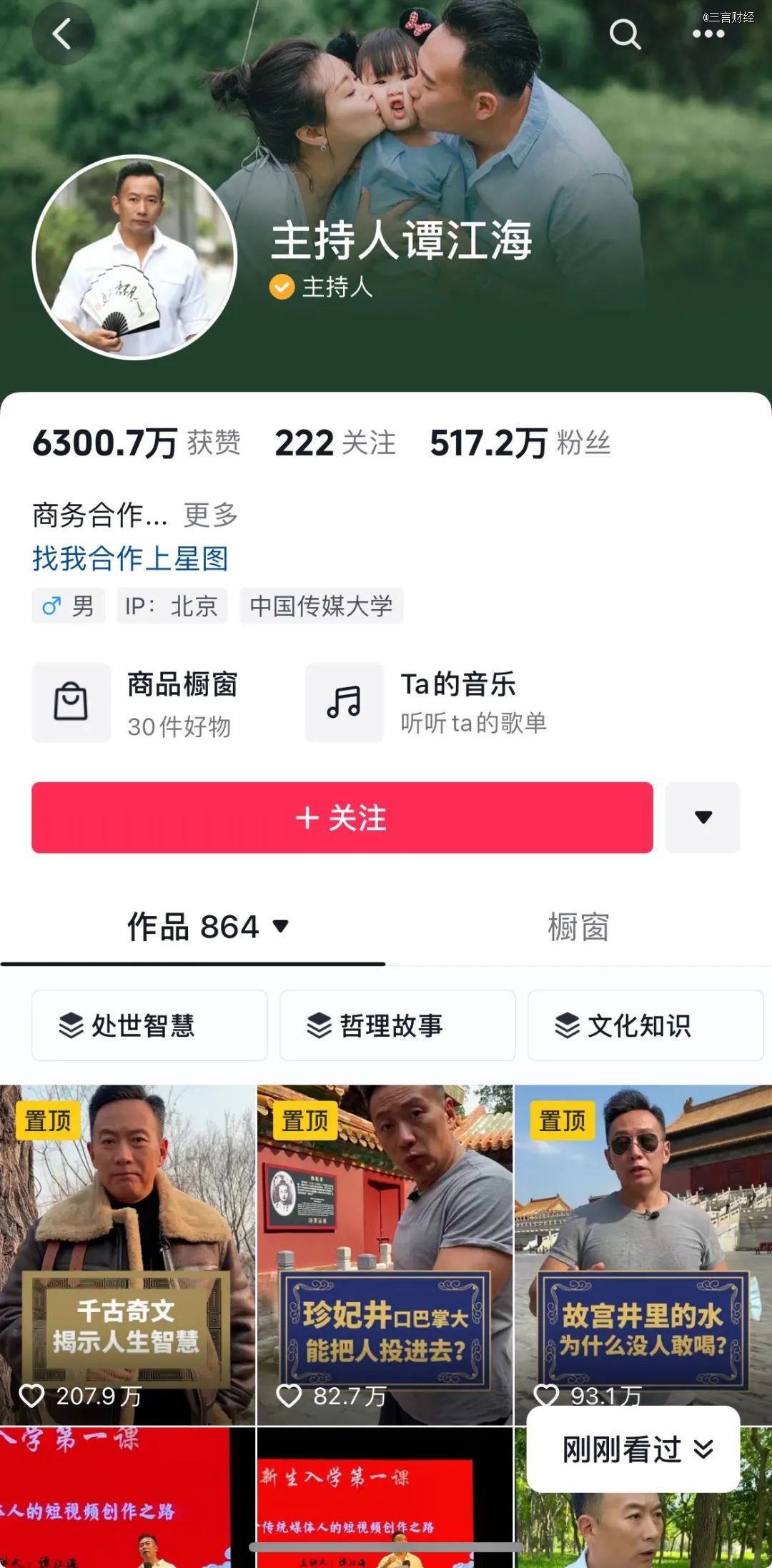The width and height of the screenshot is (772, 1568).
Task: Select 文化知识 collection chip
Action: point(645,1025)
